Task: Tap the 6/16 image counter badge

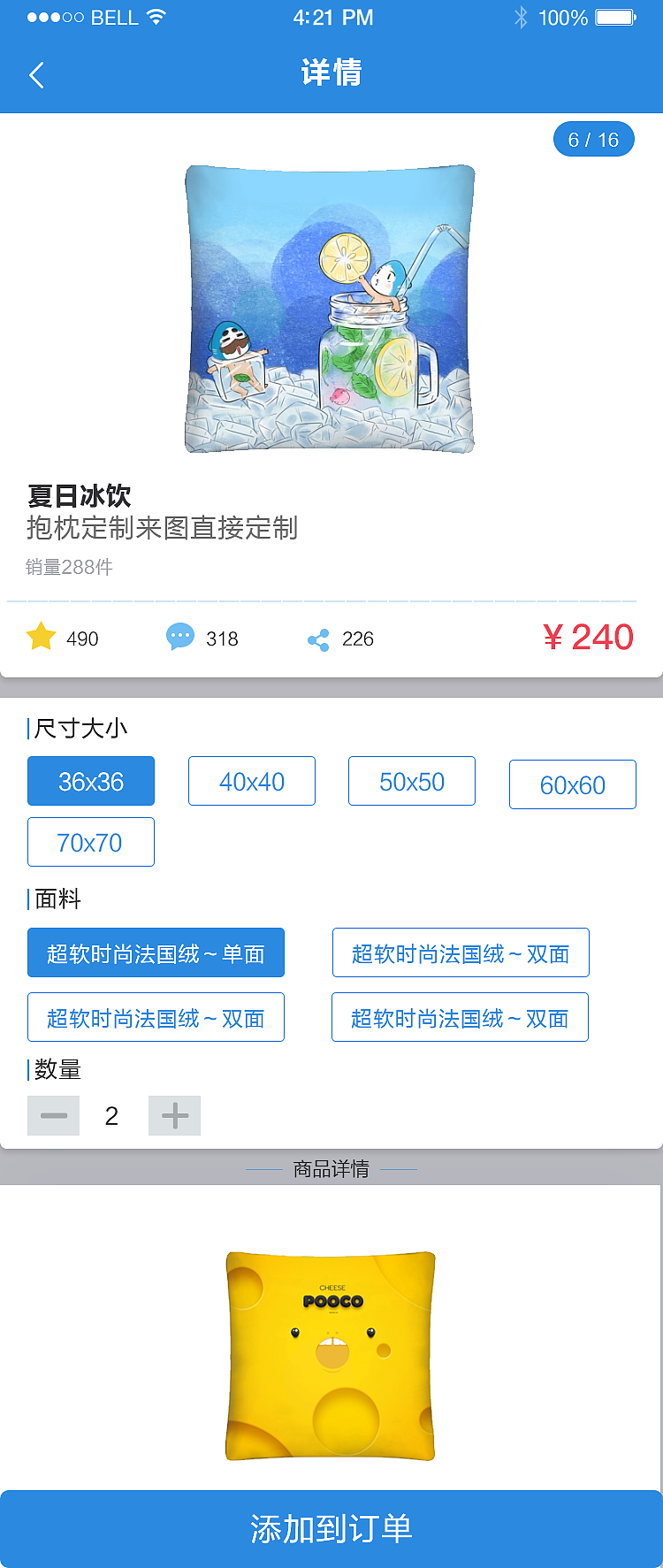Action: pos(594,139)
